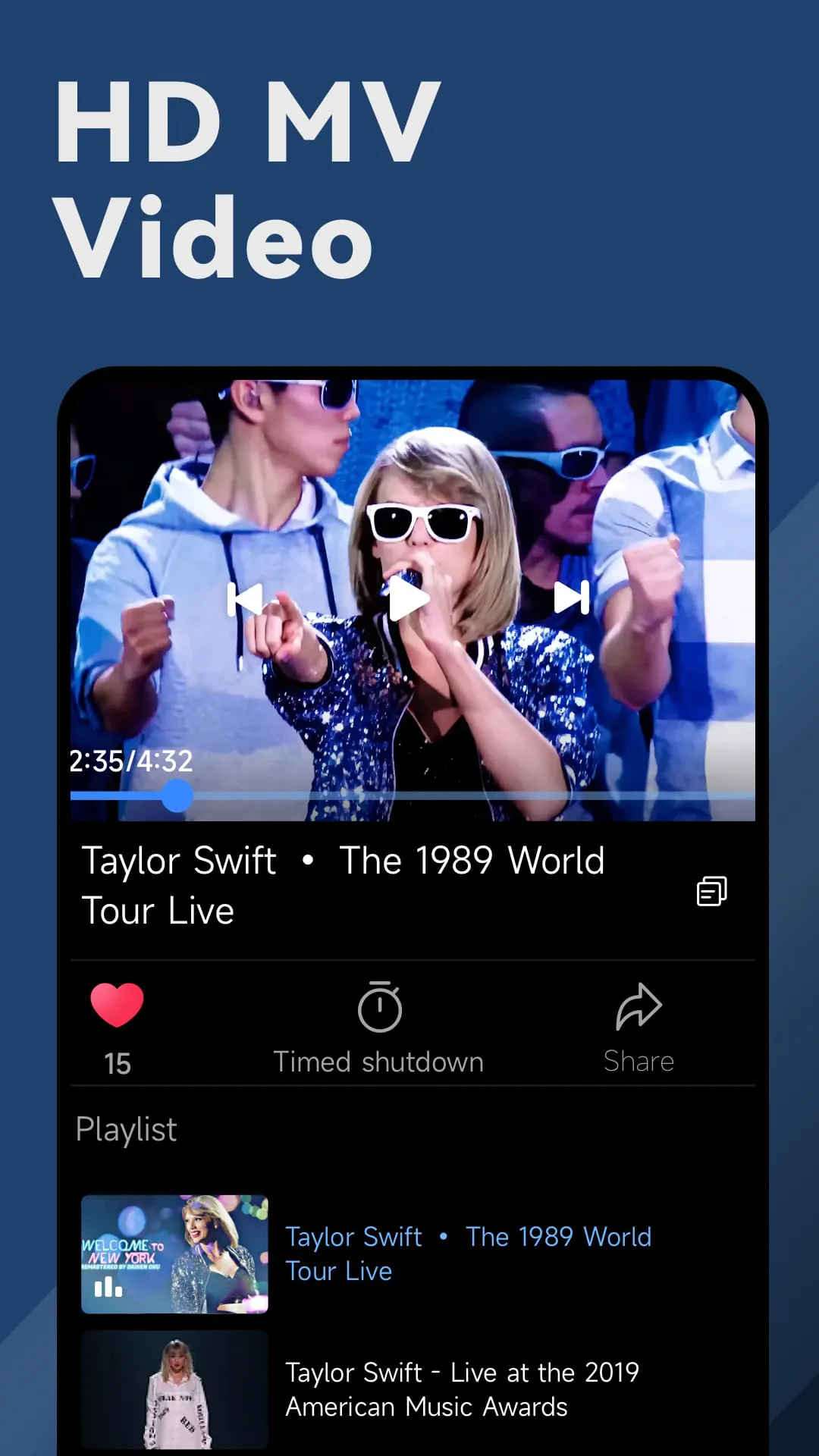Viewport: 819px width, 1456px height.
Task: Open the Timed shutdown feature
Action: [x=379, y=1028]
